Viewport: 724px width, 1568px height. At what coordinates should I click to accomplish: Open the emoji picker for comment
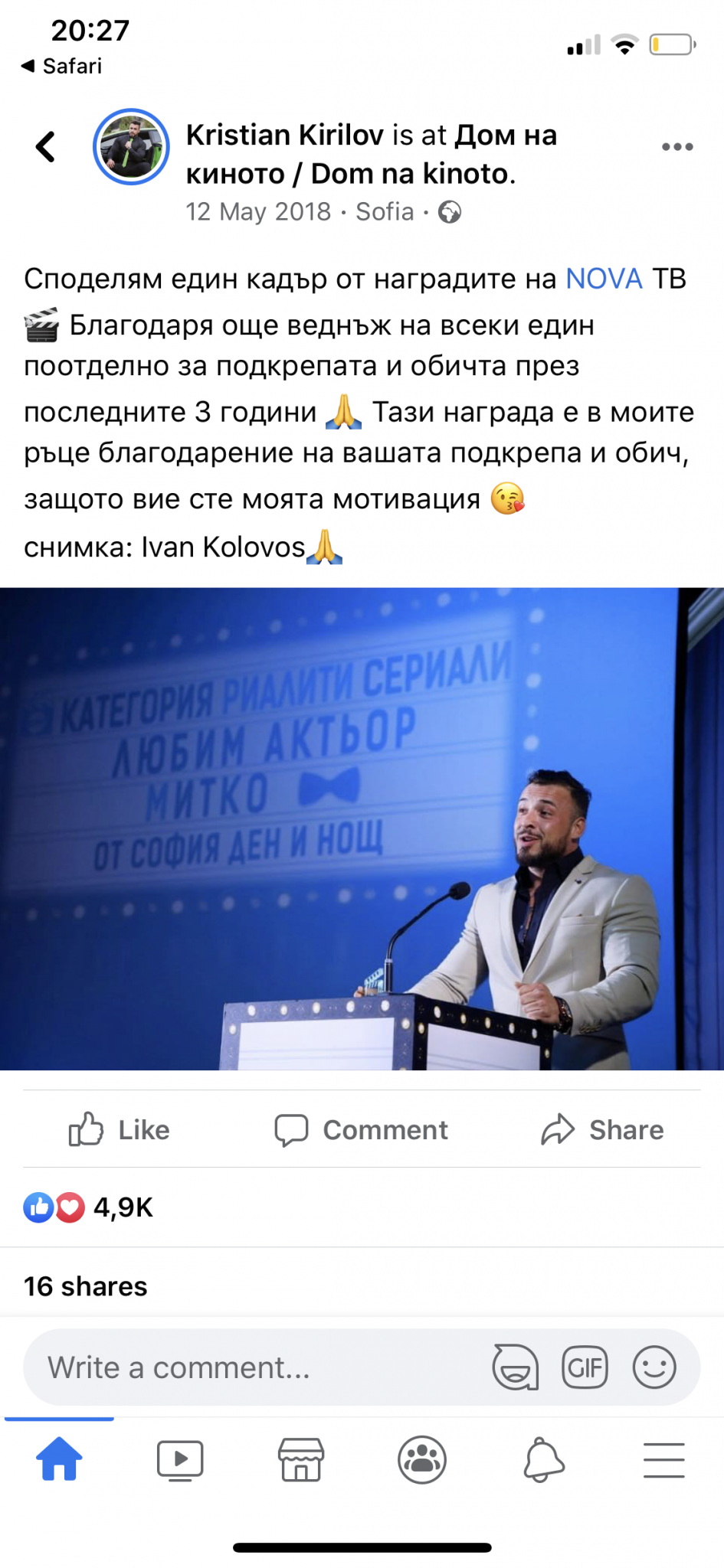click(654, 1367)
